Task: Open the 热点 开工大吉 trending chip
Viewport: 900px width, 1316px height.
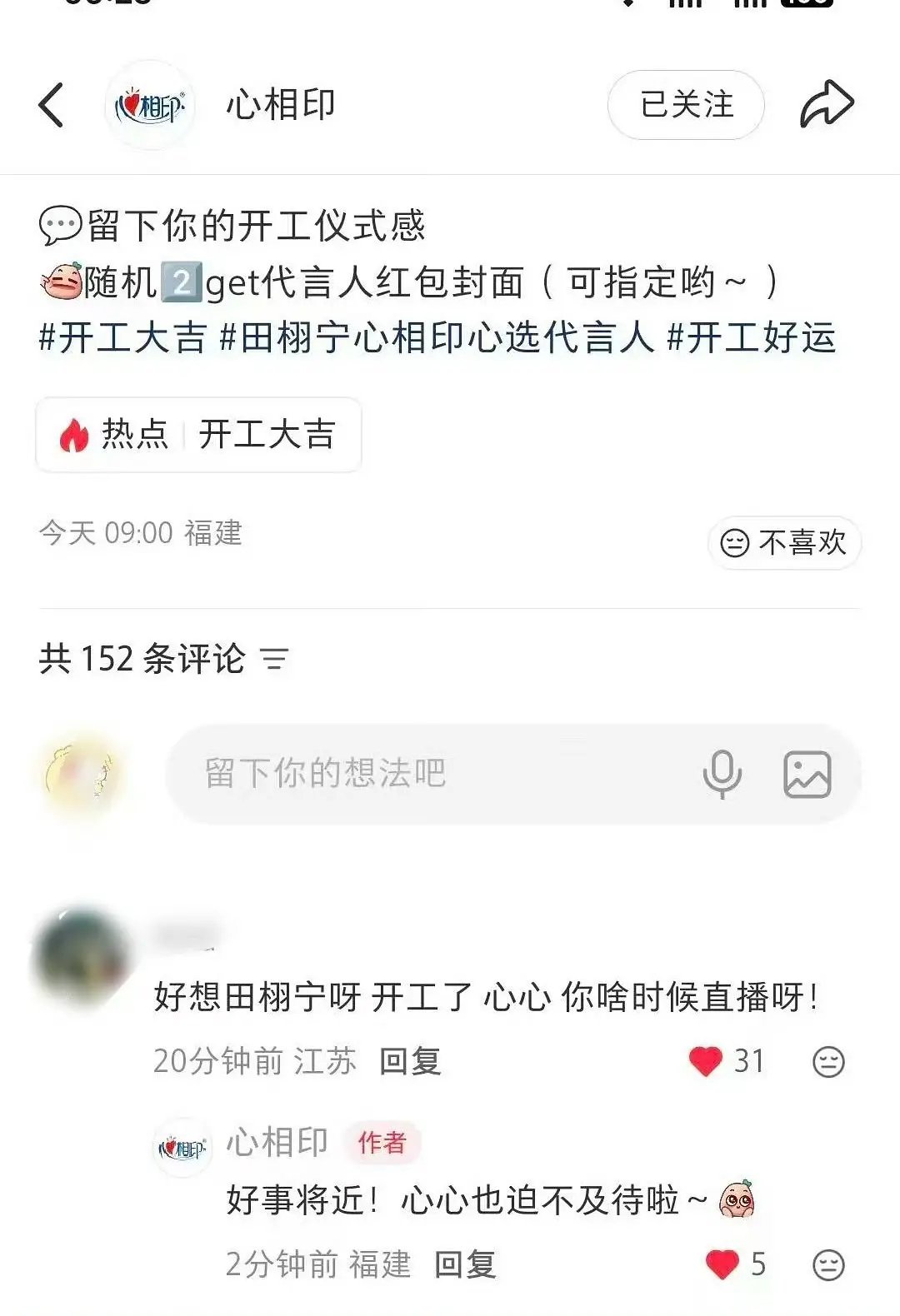Action: pyautogui.click(x=198, y=435)
